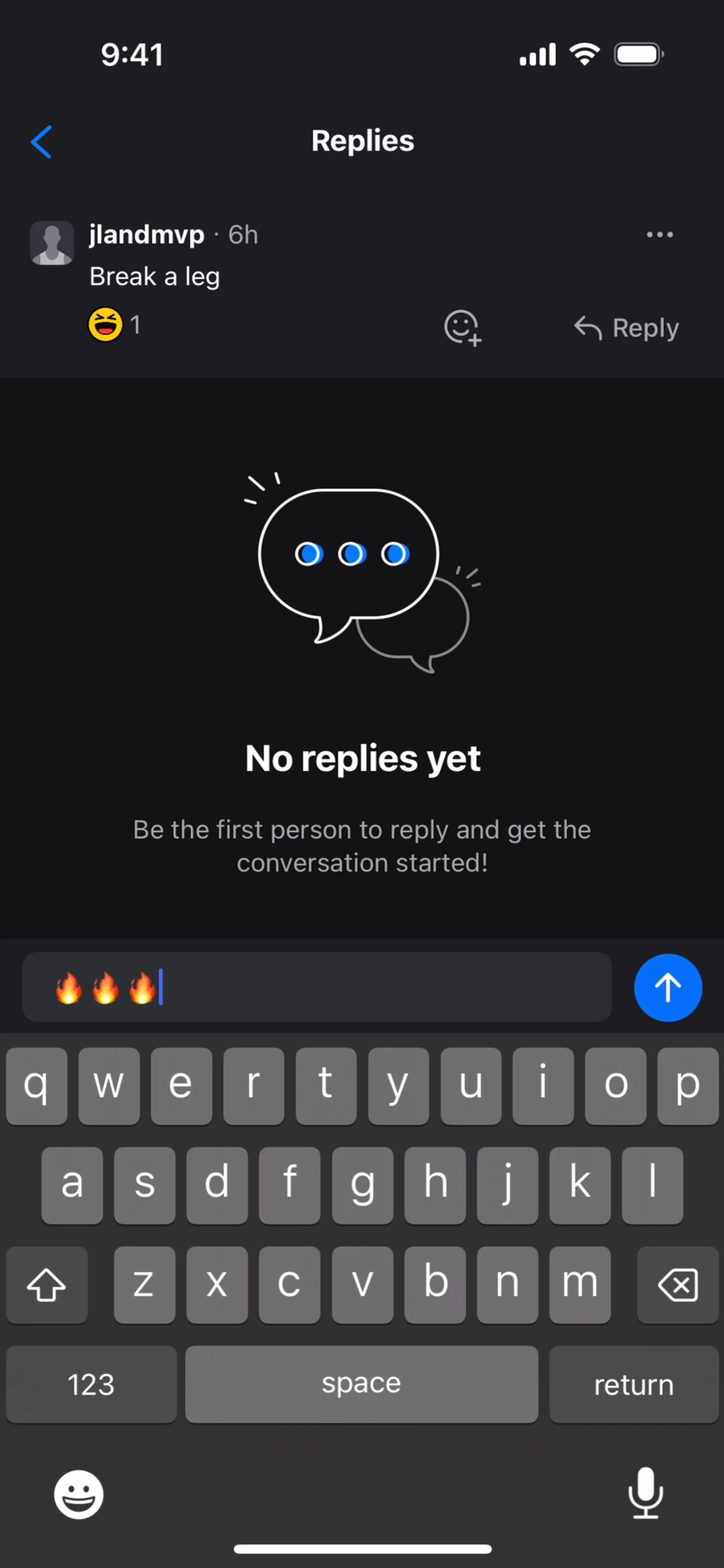Open jlandmvp's profile picture

[52, 242]
